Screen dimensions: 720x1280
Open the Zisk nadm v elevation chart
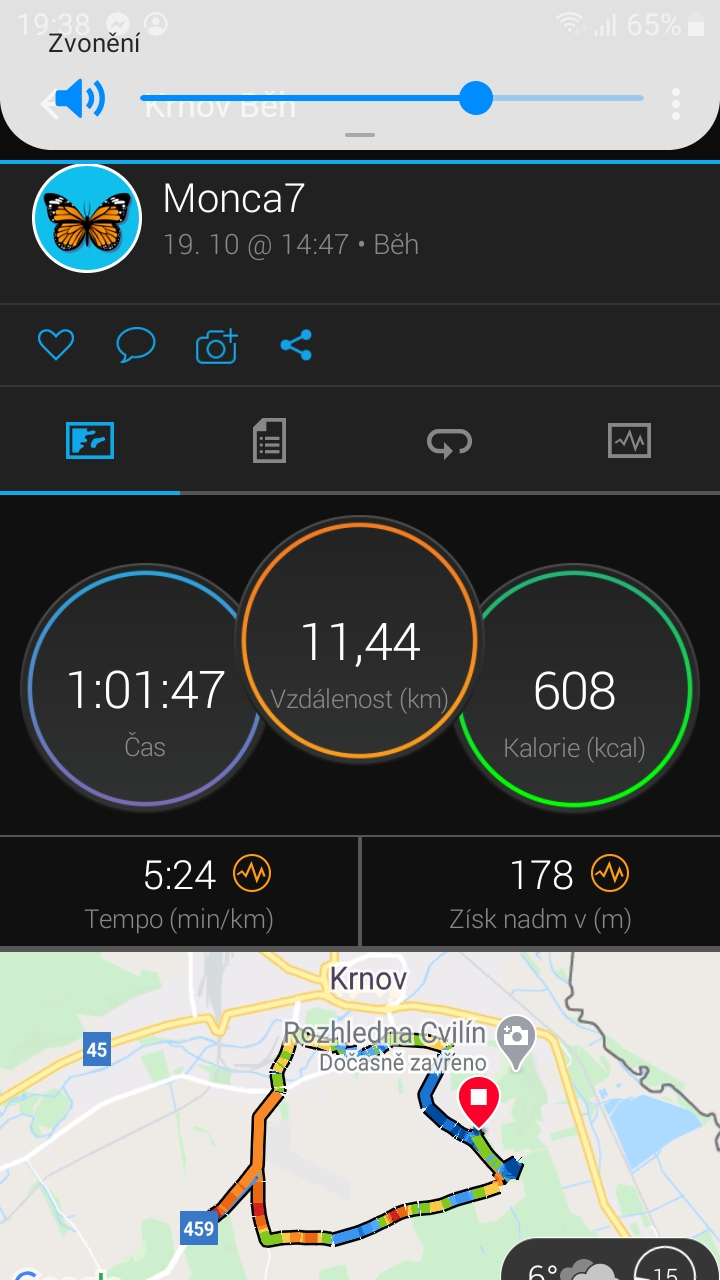tap(541, 892)
